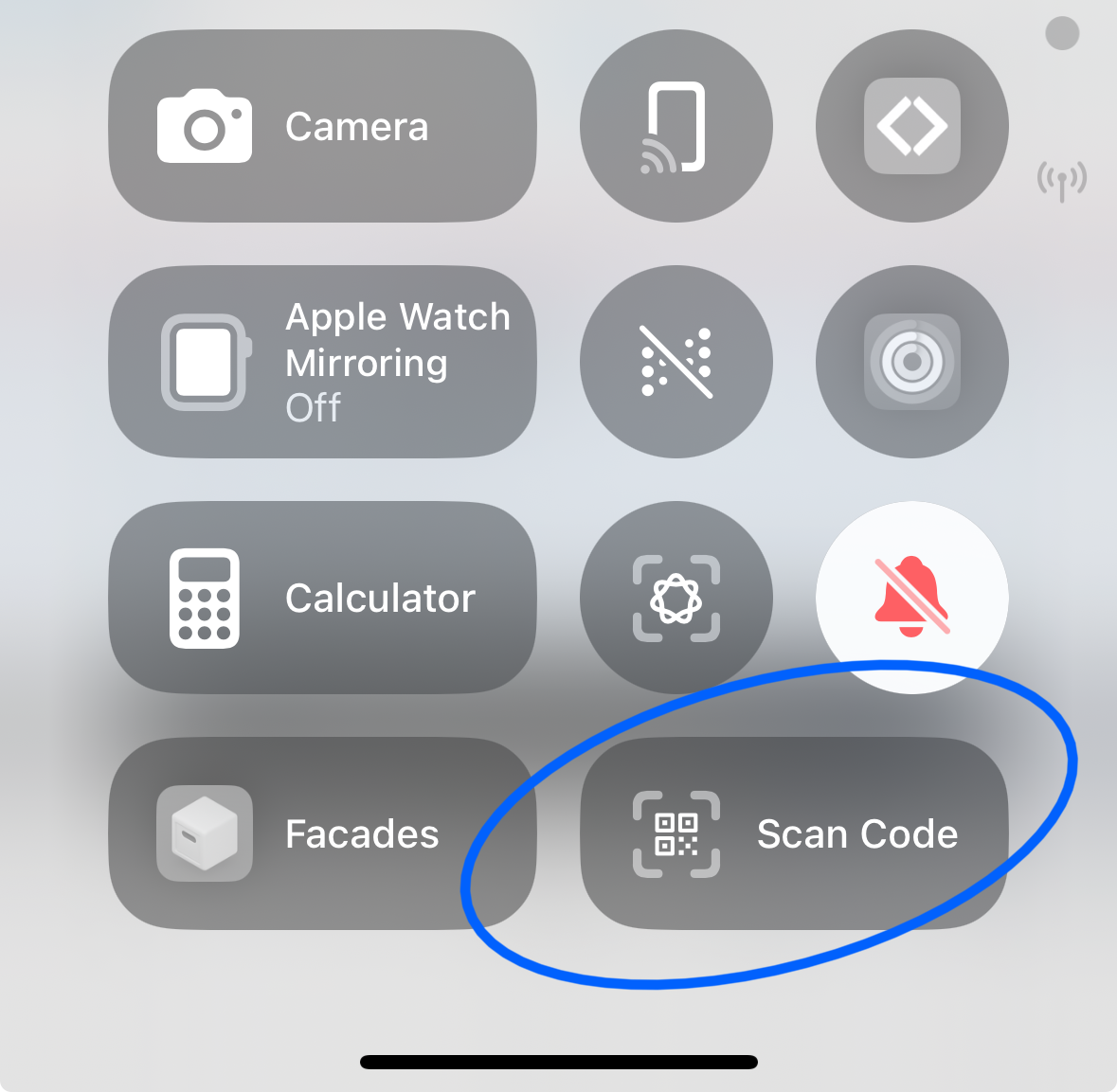Open the concentric rings app control
Screen dimensions: 1117x1092
[911, 362]
